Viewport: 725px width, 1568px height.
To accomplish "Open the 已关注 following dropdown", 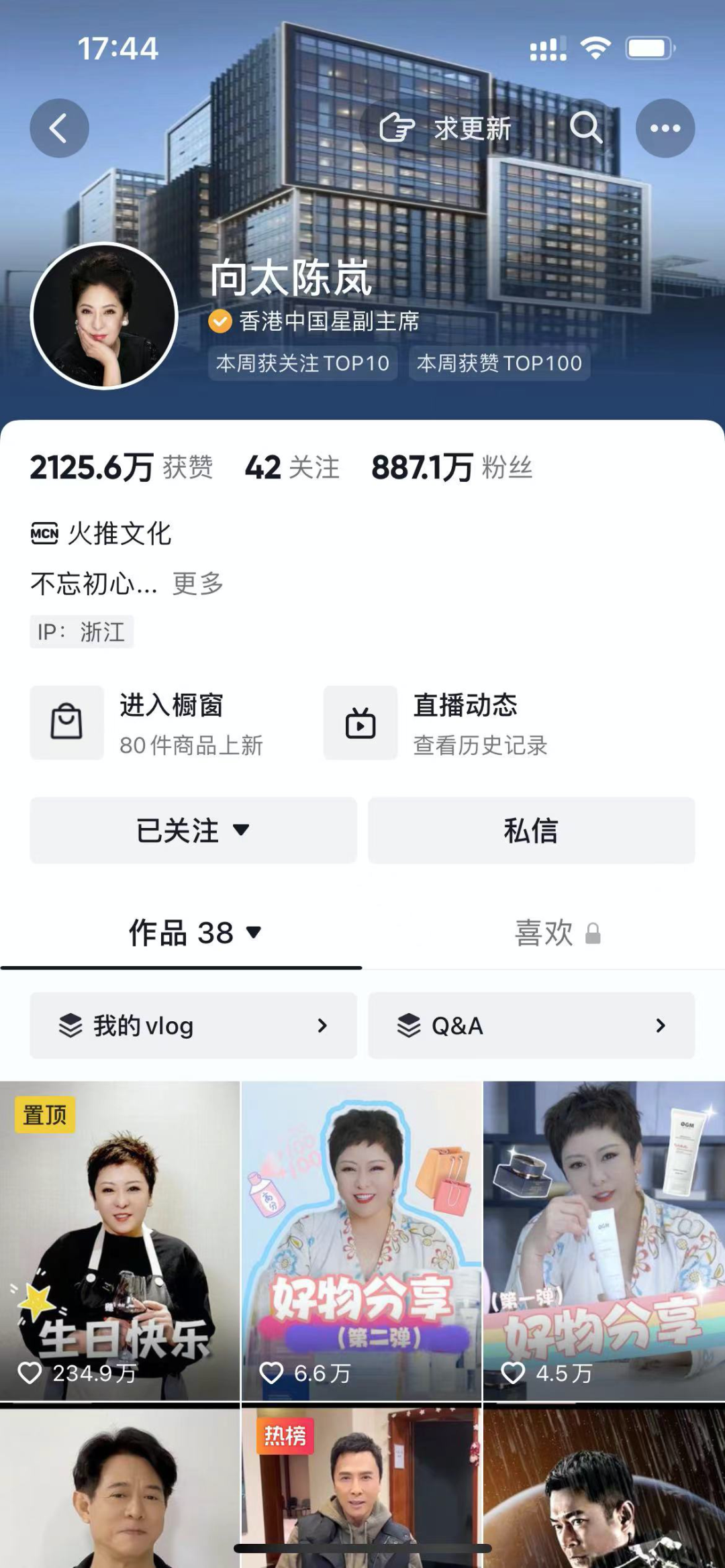I will [x=193, y=831].
